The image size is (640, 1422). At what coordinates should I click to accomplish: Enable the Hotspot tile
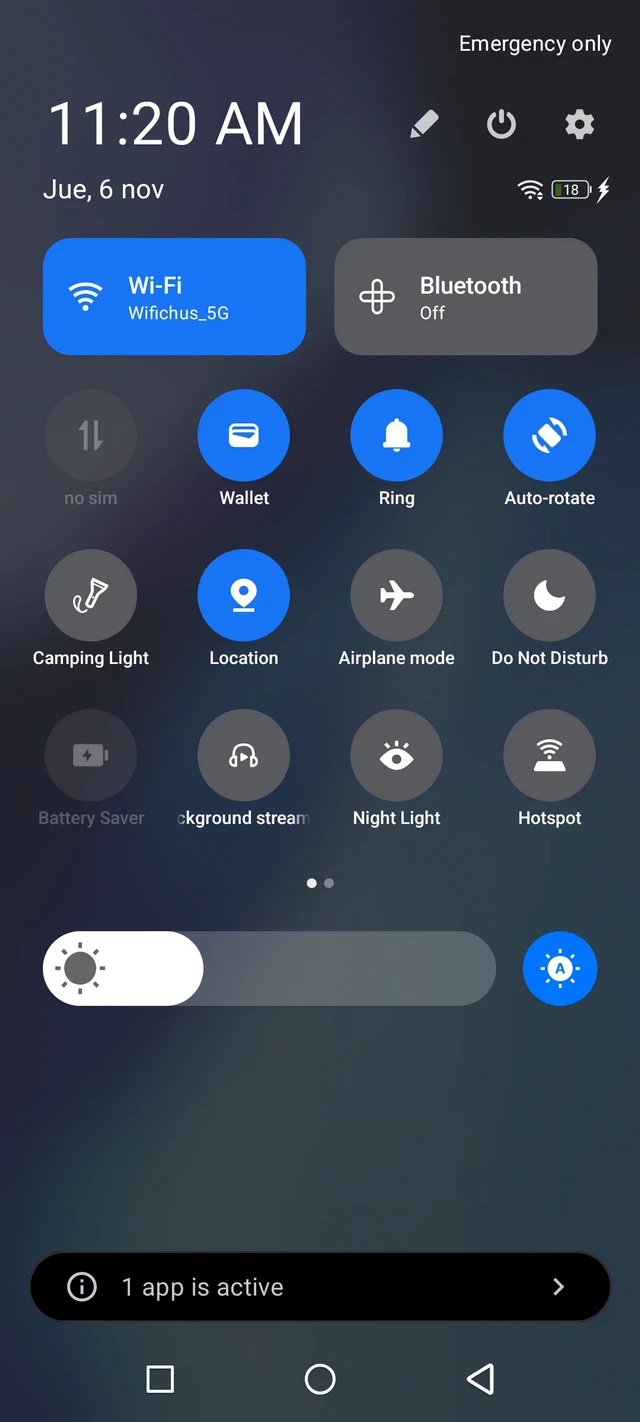(549, 756)
